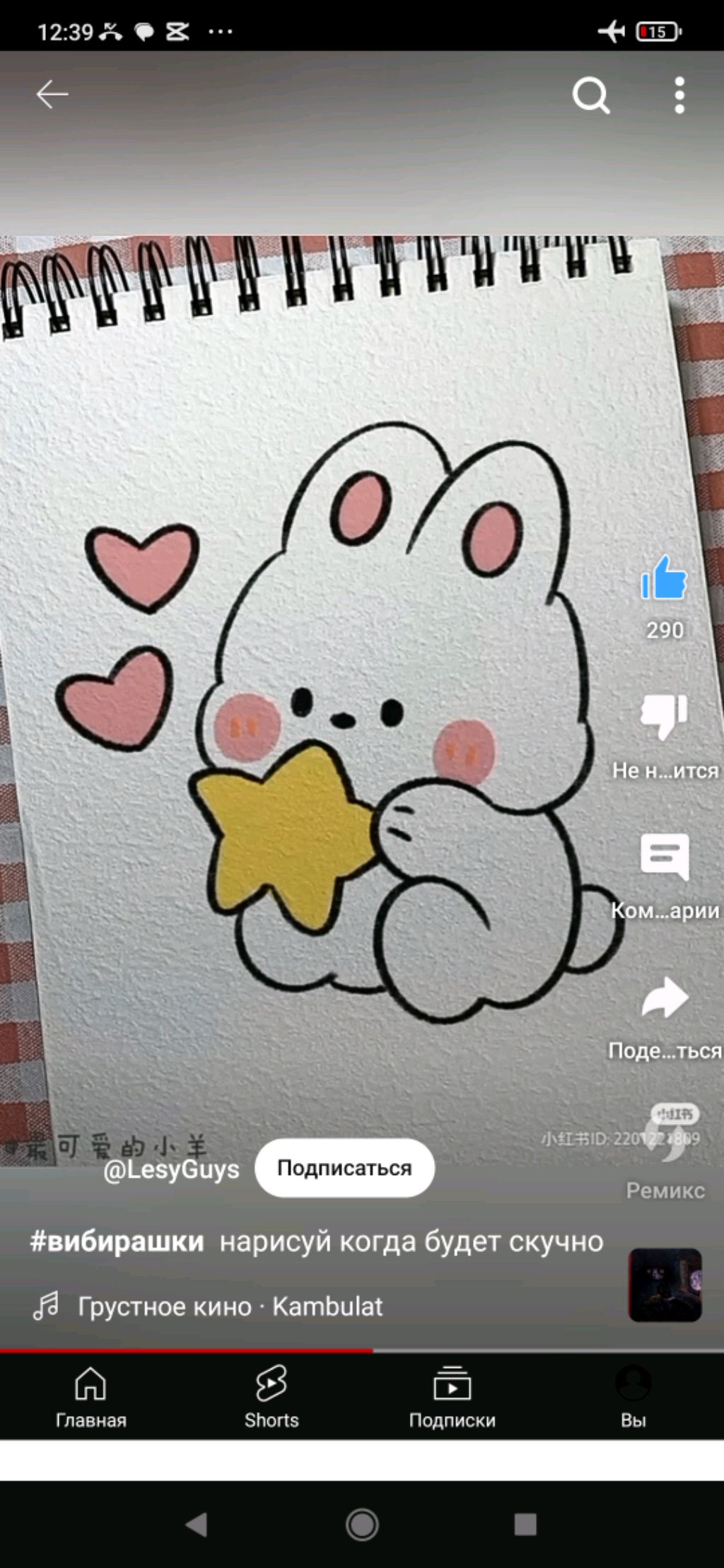Open search from the top bar
This screenshot has height=1568, width=724.
tap(590, 95)
